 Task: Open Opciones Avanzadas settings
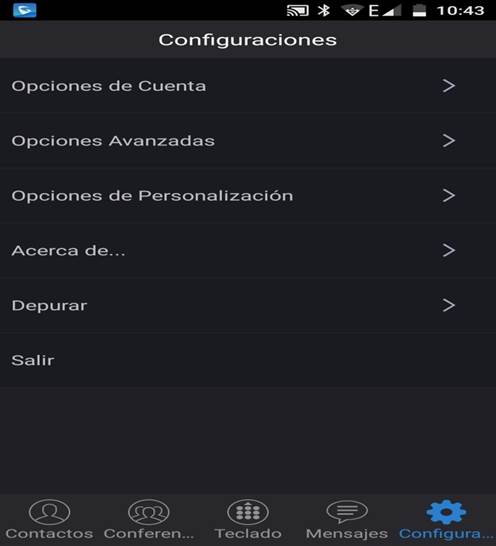pos(248,141)
